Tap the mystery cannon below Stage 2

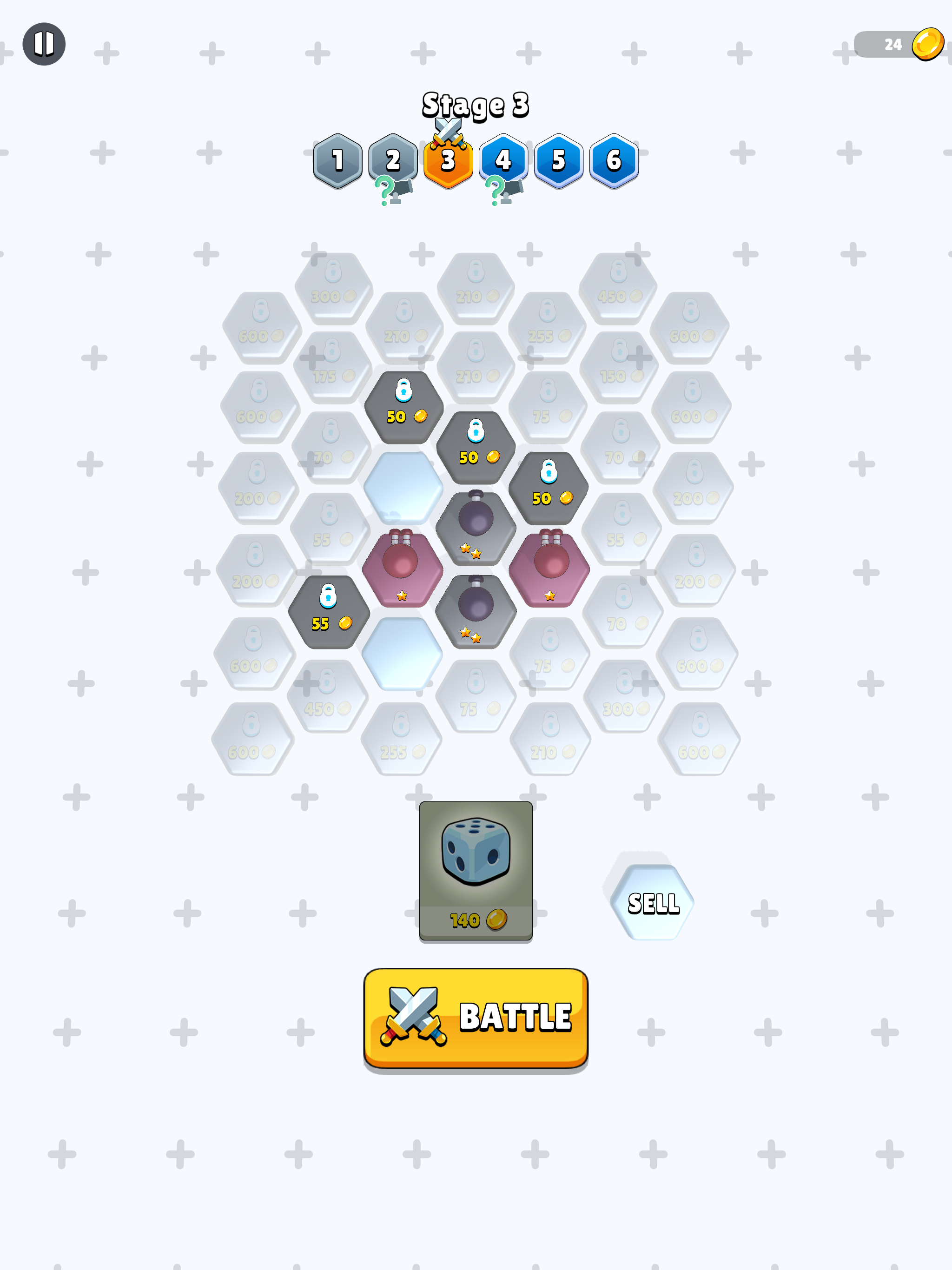[x=396, y=190]
